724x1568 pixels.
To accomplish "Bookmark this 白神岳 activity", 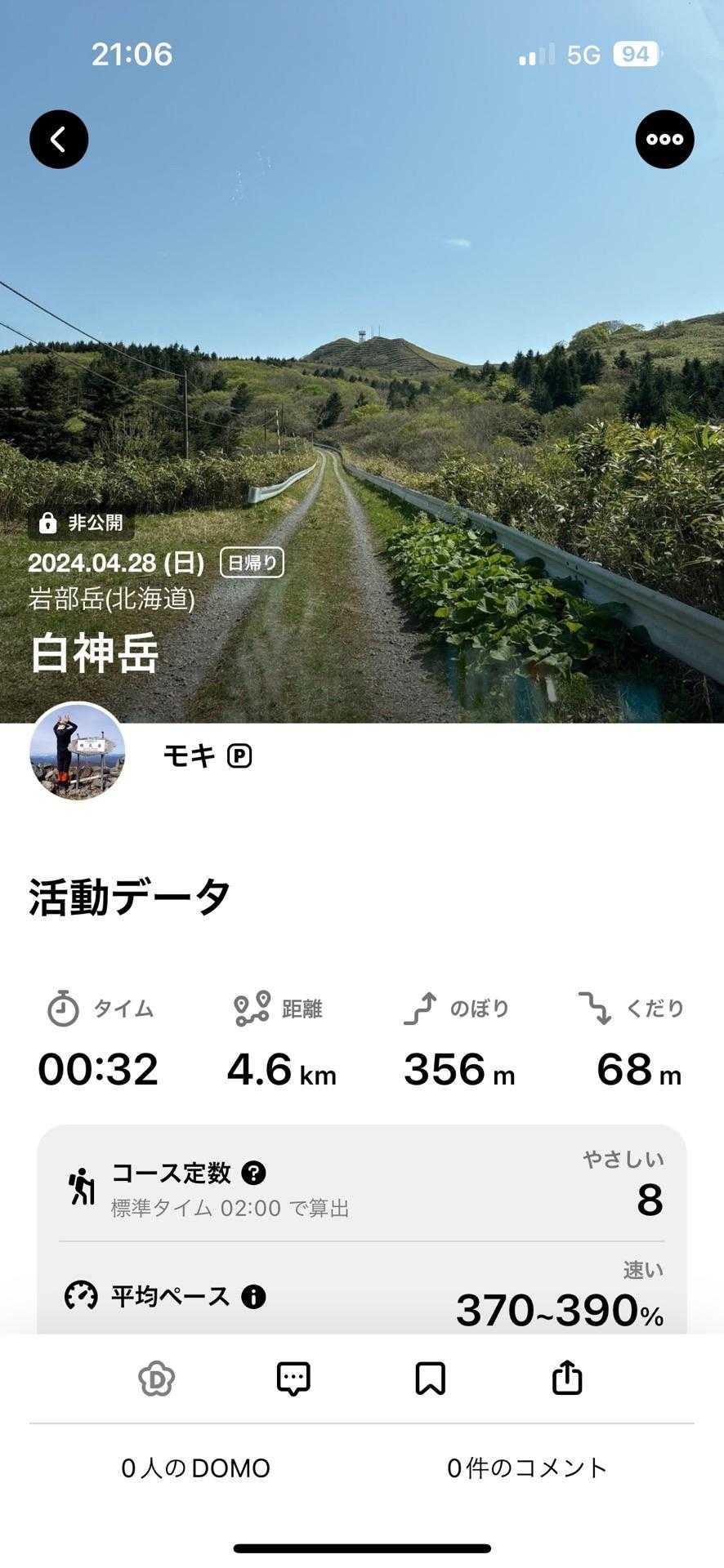I will pyautogui.click(x=430, y=1379).
